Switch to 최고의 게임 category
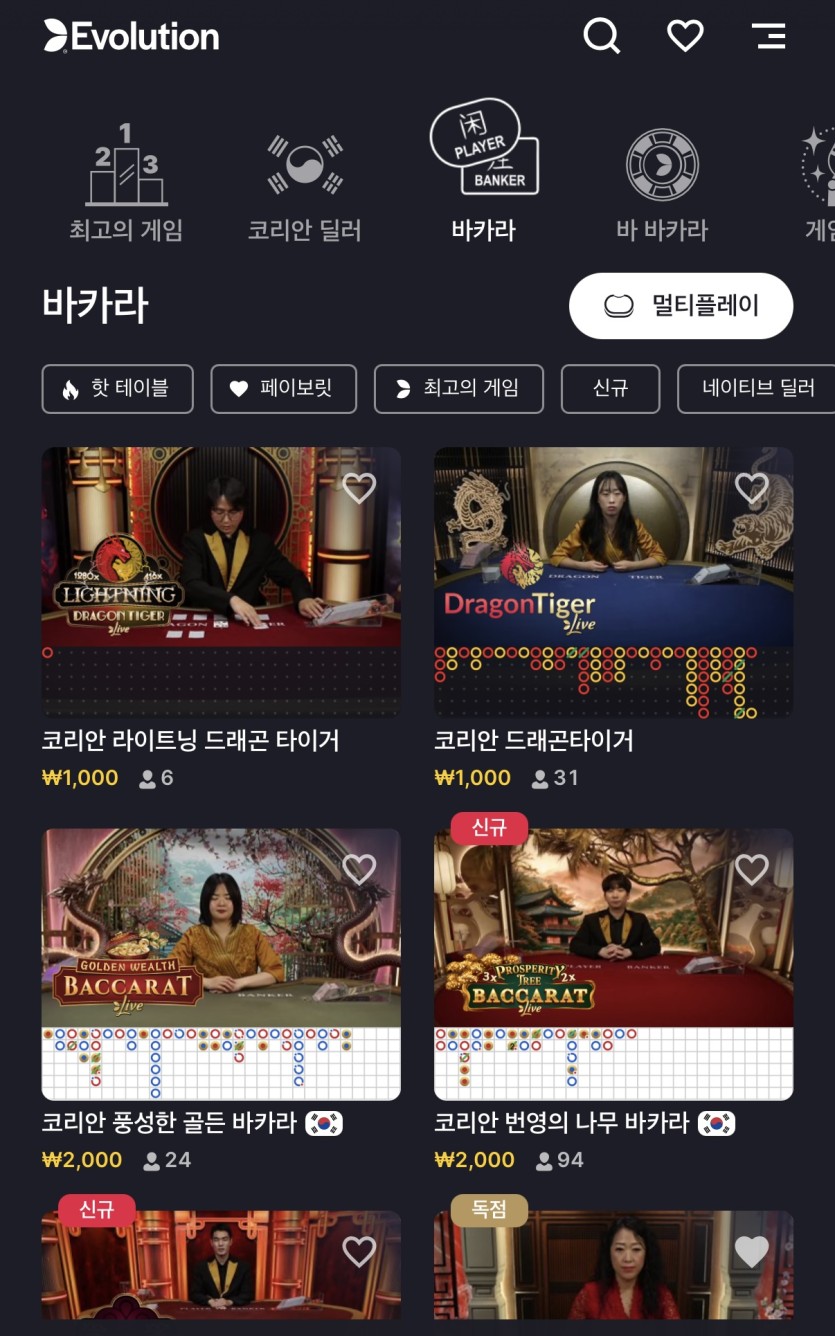The image size is (835, 1336). 126,184
